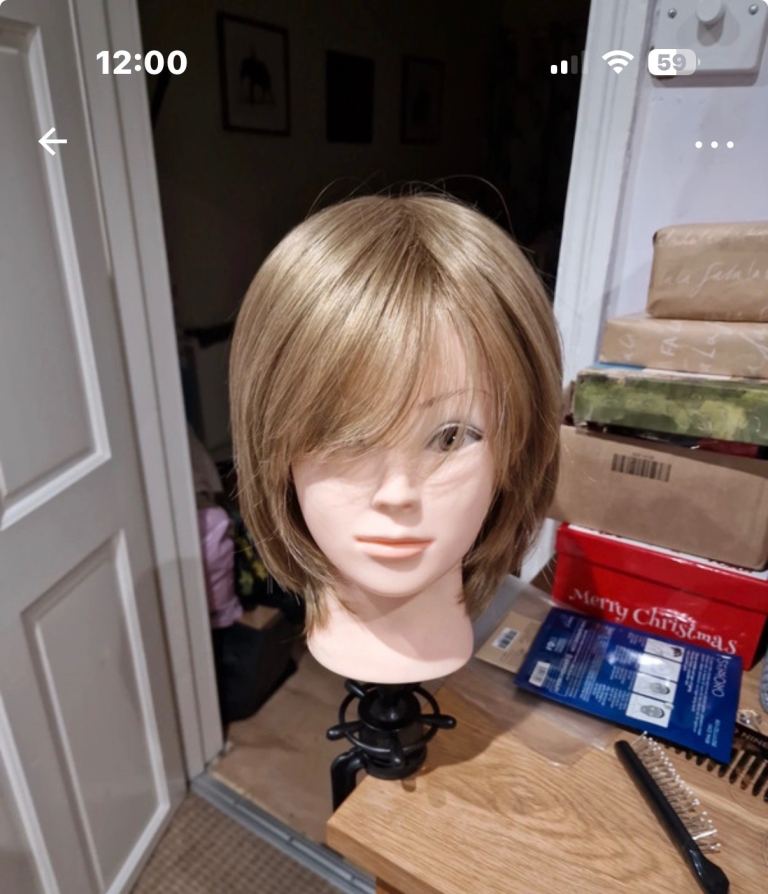Tap the status bar to scroll to top
The height and width of the screenshot is (894, 768).
[x=384, y=60]
